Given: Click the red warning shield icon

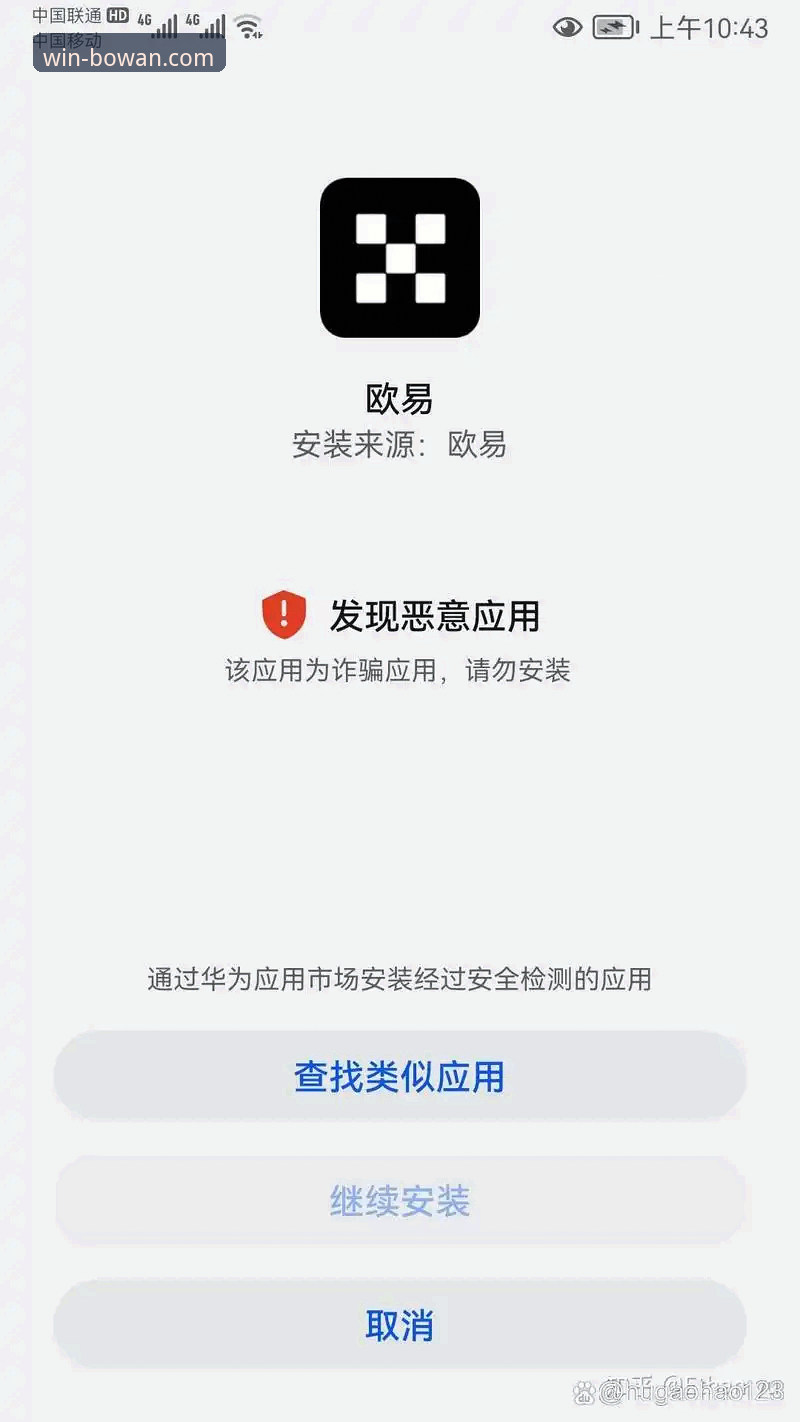Looking at the screenshot, I should pyautogui.click(x=284, y=616).
